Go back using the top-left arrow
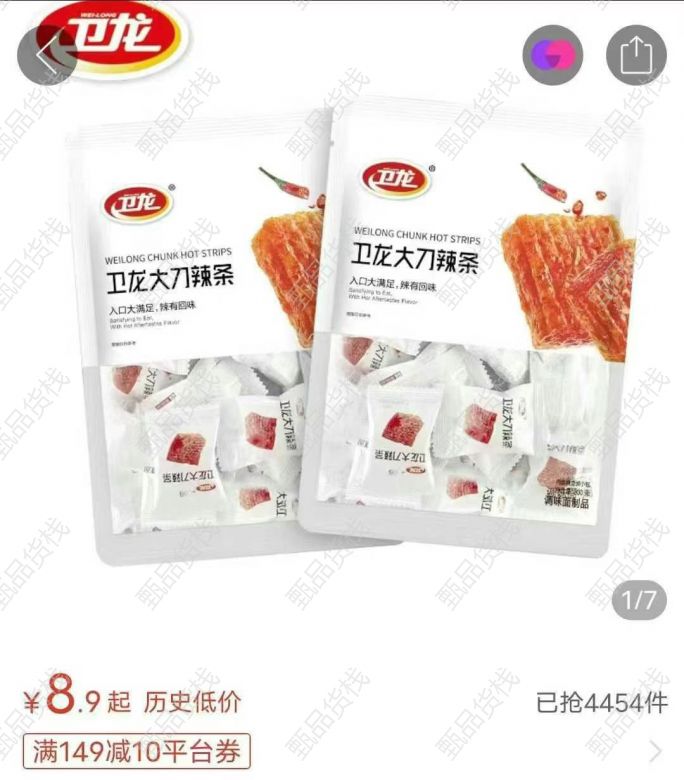Image resolution: width=684 pixels, height=780 pixels. click(46, 54)
